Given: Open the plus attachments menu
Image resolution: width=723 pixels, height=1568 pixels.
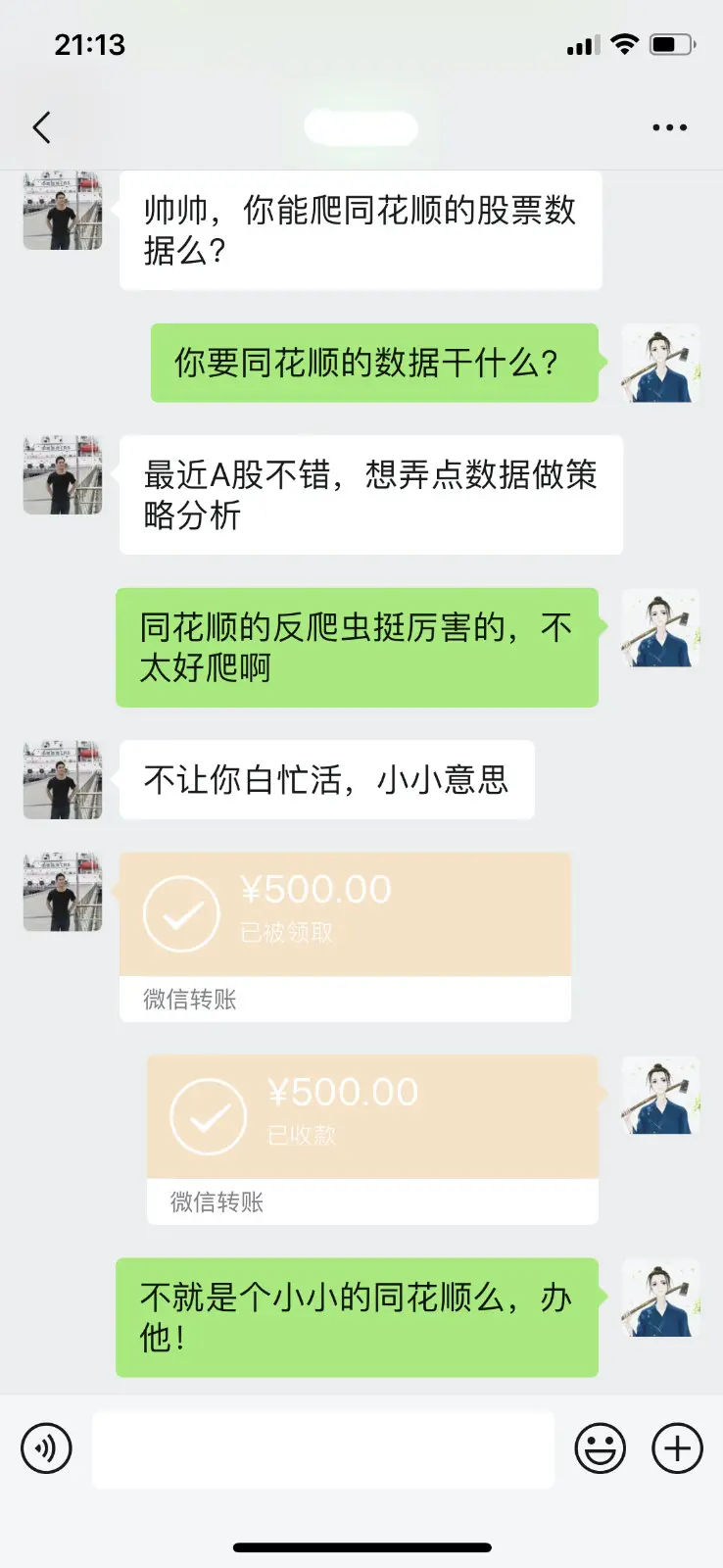Looking at the screenshot, I should click(x=677, y=1448).
